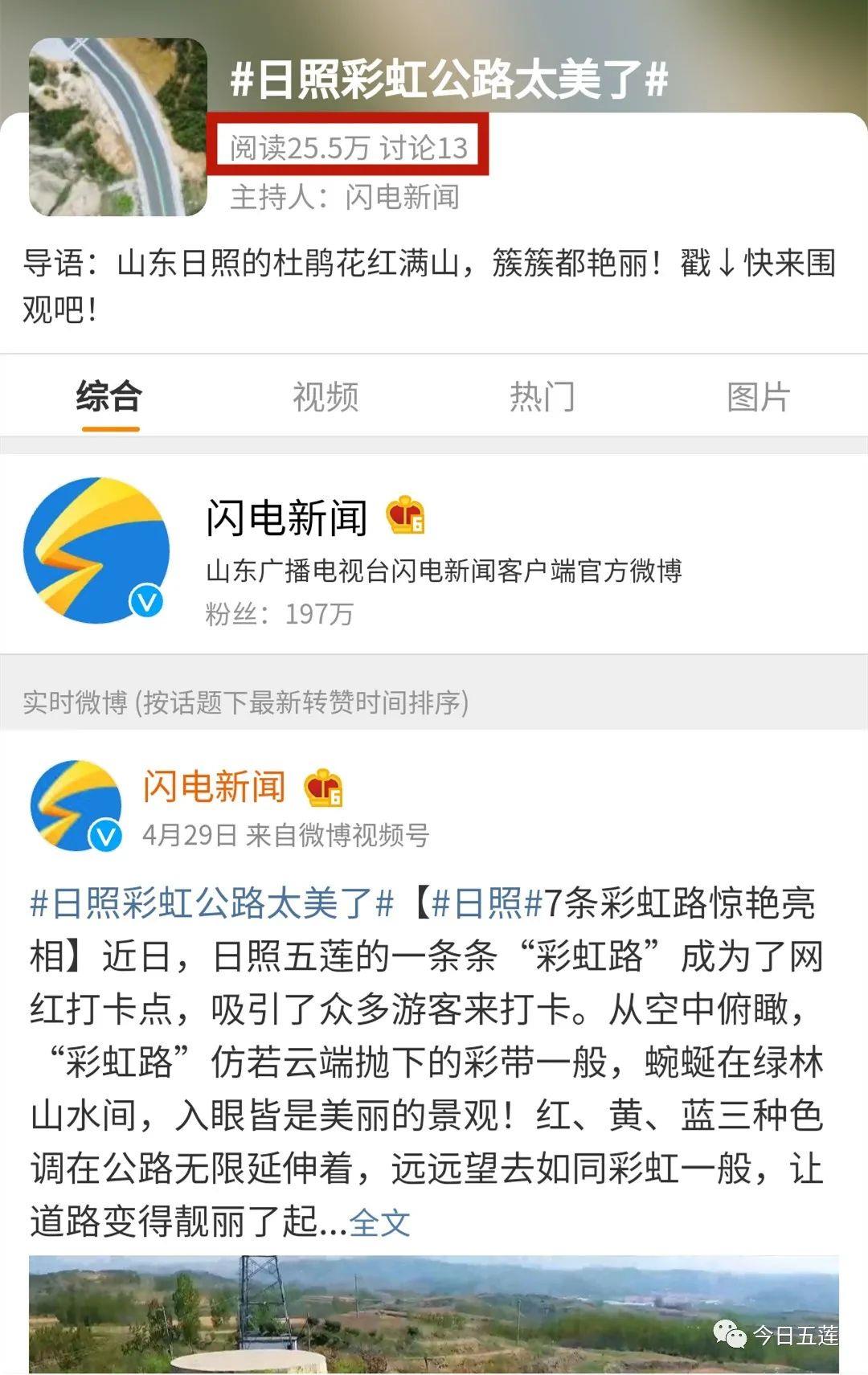View the topic cover image of the road
This screenshot has height=1375, width=868.
click(x=118, y=127)
